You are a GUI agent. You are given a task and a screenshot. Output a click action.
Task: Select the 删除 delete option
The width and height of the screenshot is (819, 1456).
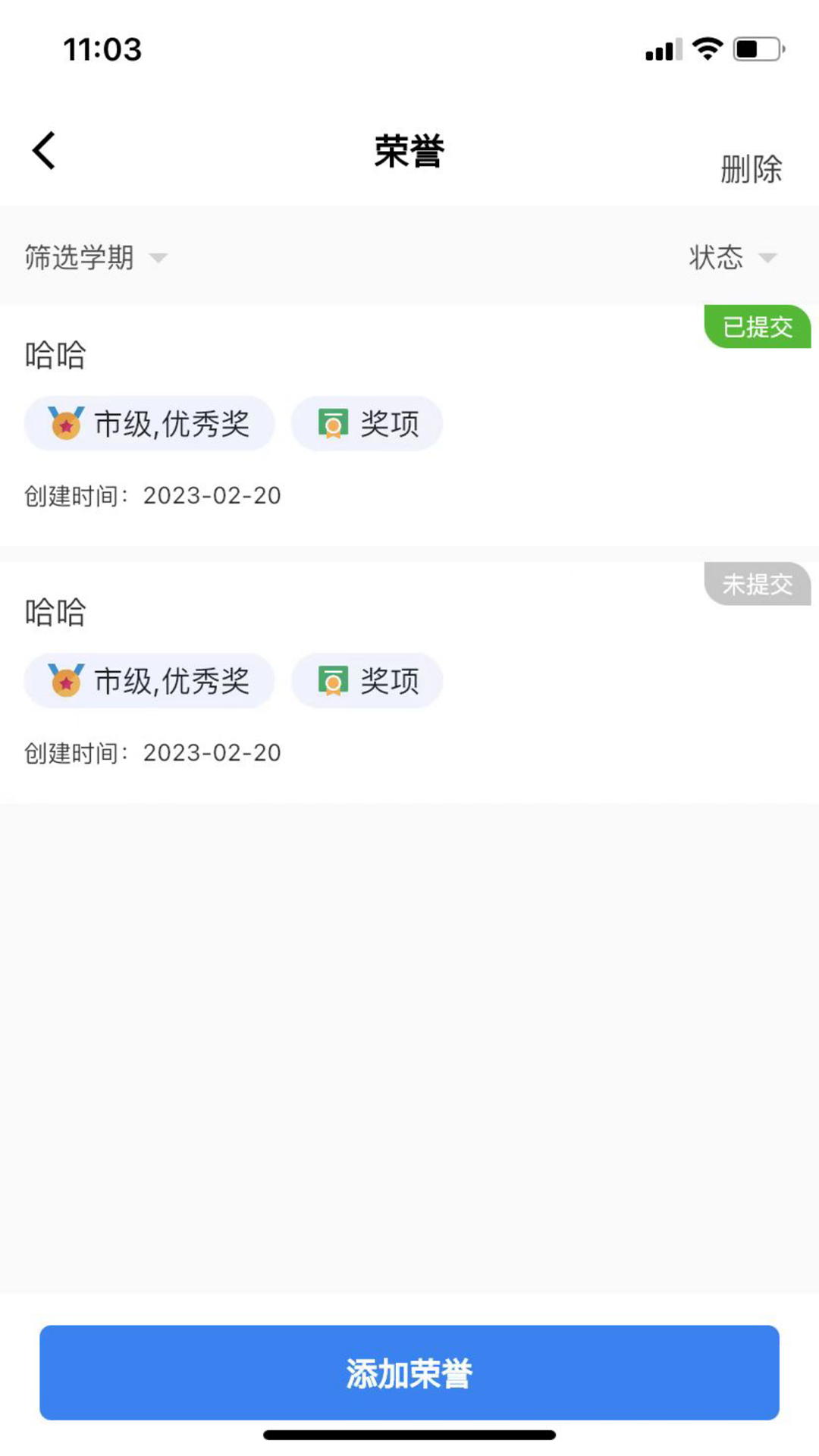pyautogui.click(x=752, y=171)
